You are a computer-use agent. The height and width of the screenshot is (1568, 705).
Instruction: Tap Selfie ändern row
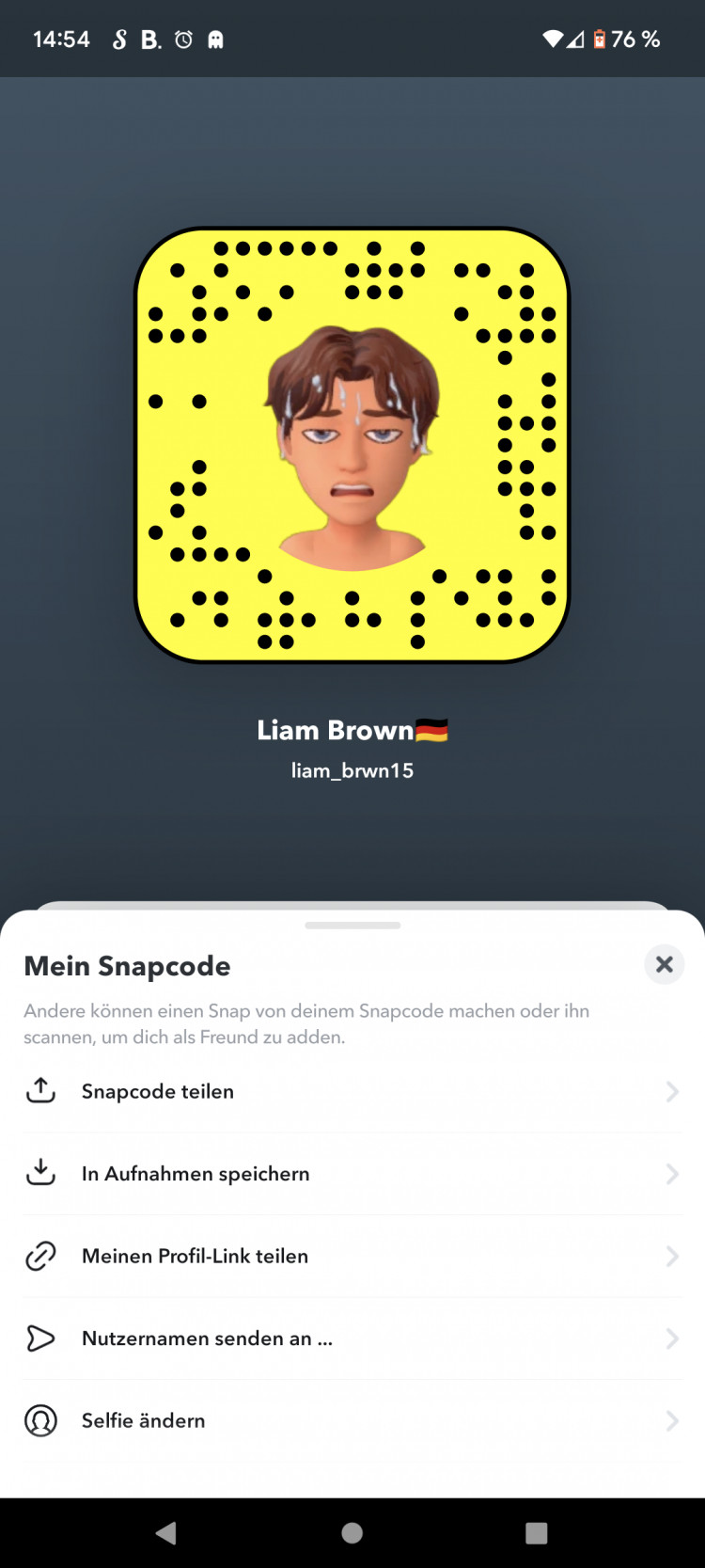pyautogui.click(x=352, y=1420)
